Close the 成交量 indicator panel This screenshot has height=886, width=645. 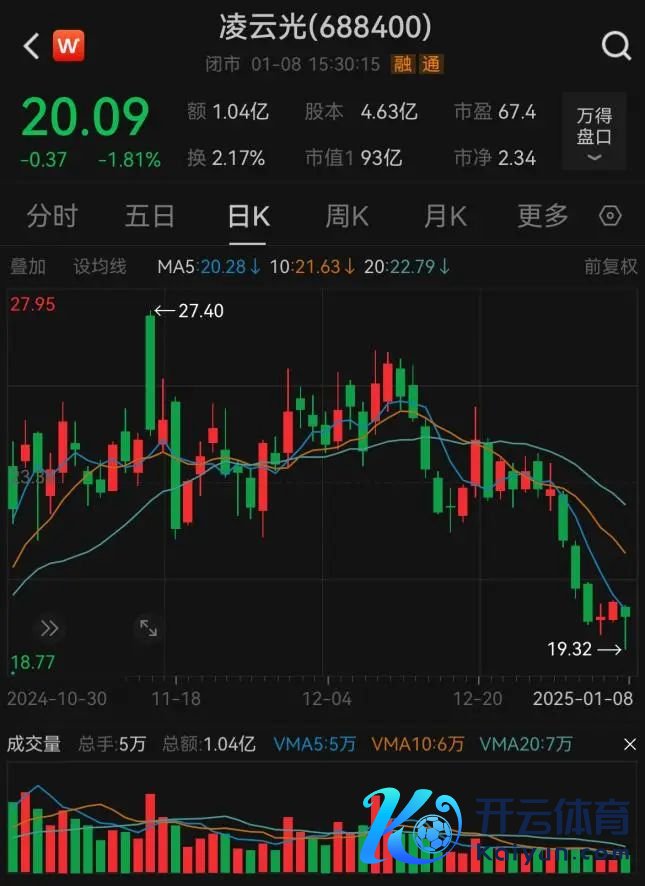pos(630,744)
